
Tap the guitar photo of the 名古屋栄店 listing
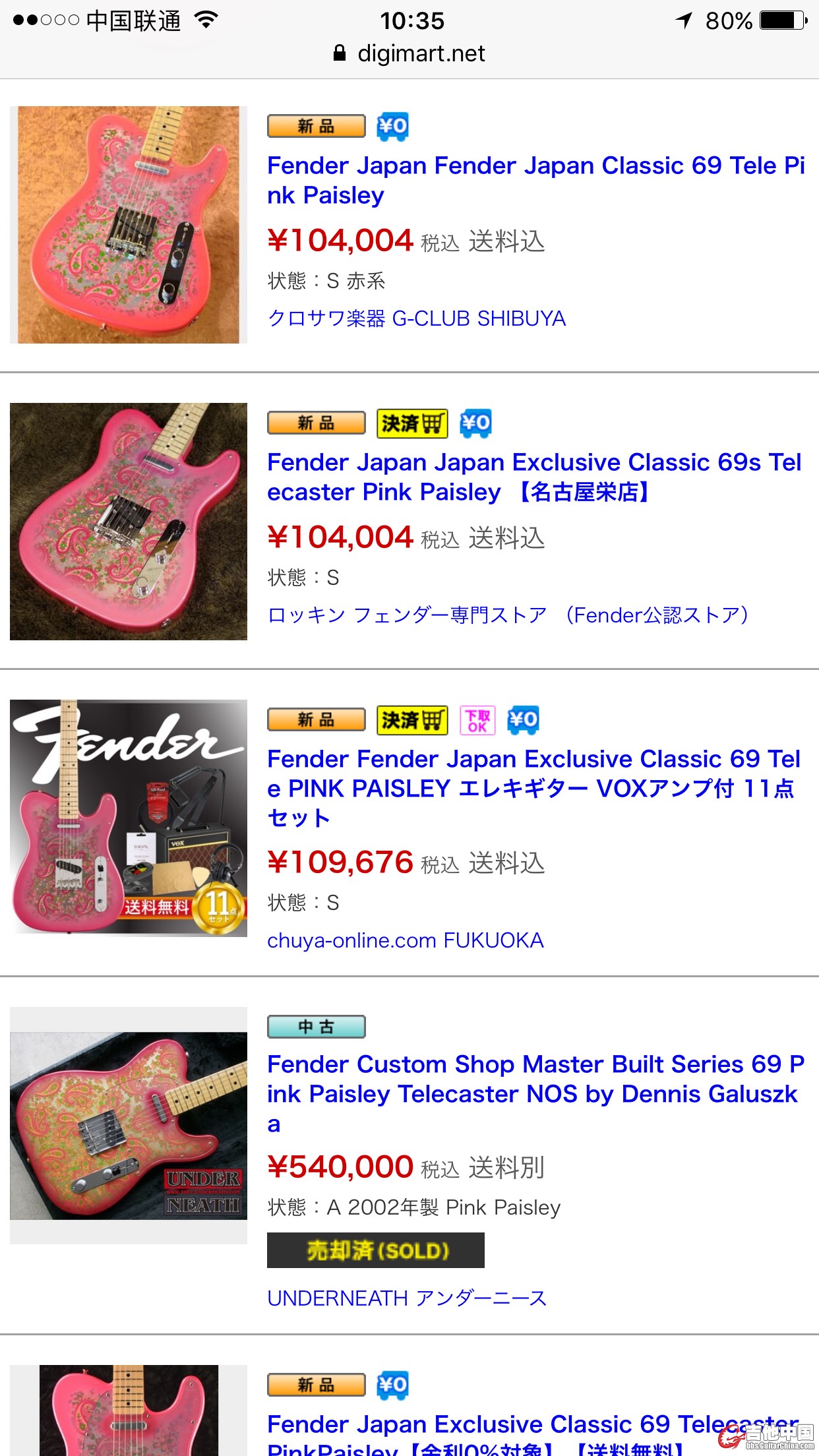[x=129, y=521]
